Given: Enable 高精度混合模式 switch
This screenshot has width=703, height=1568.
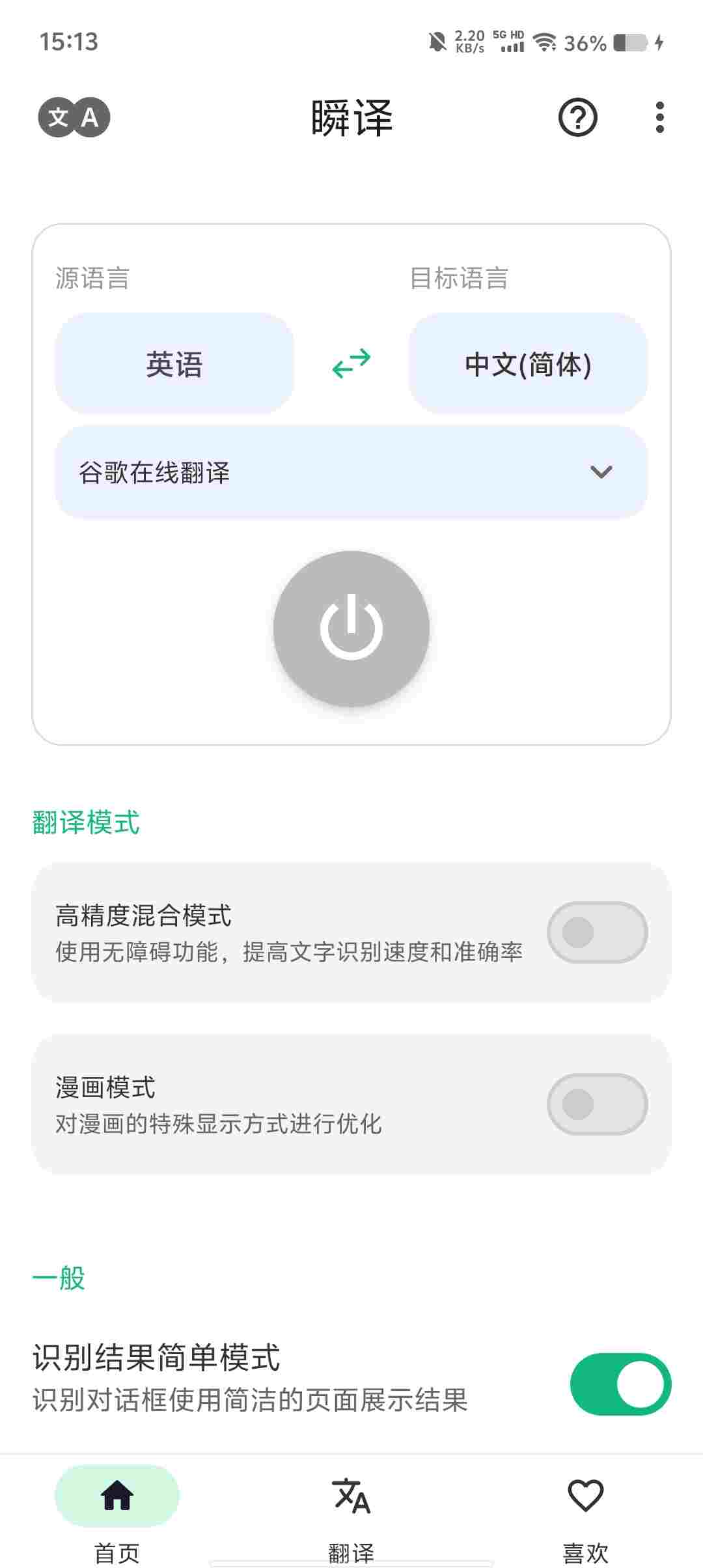Looking at the screenshot, I should [597, 932].
